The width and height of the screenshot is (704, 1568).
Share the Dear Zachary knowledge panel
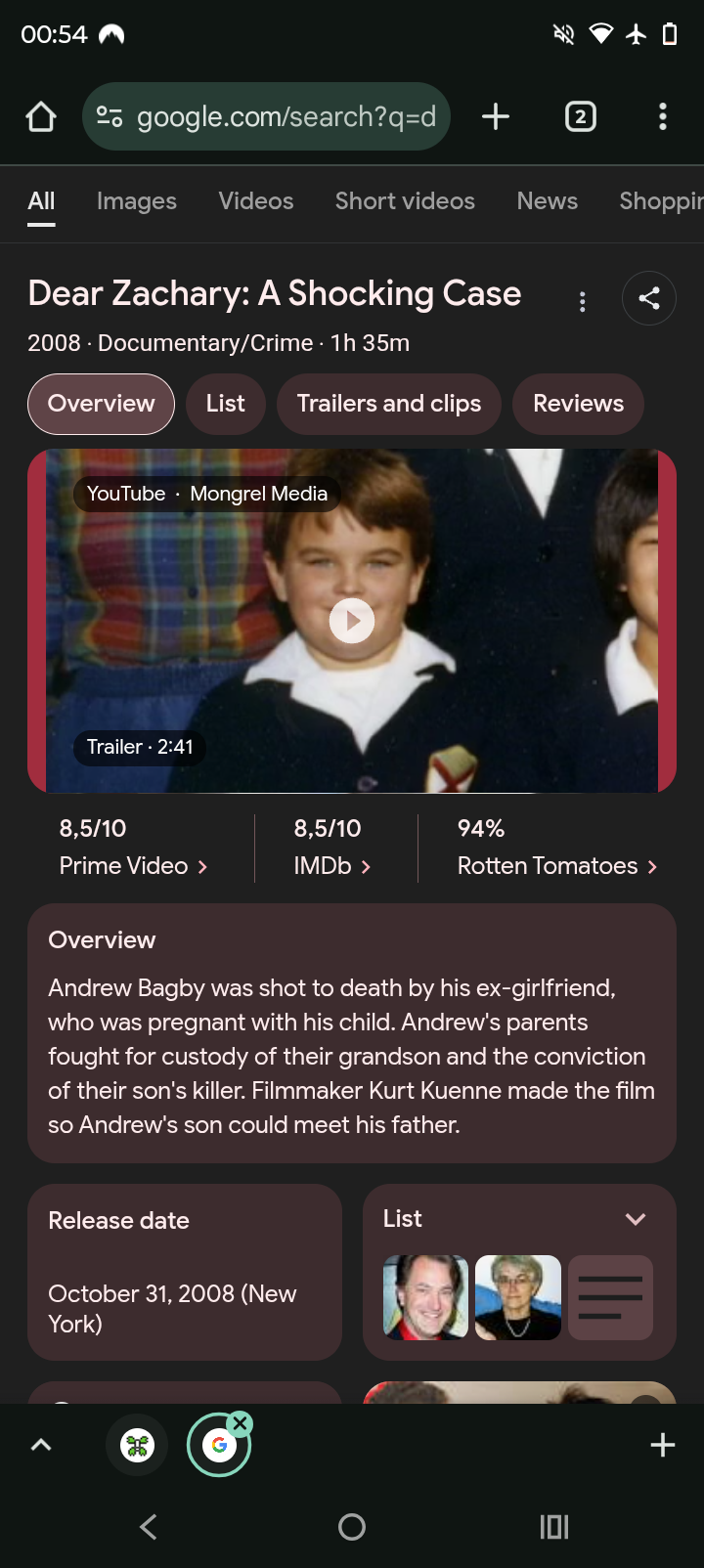(x=649, y=298)
